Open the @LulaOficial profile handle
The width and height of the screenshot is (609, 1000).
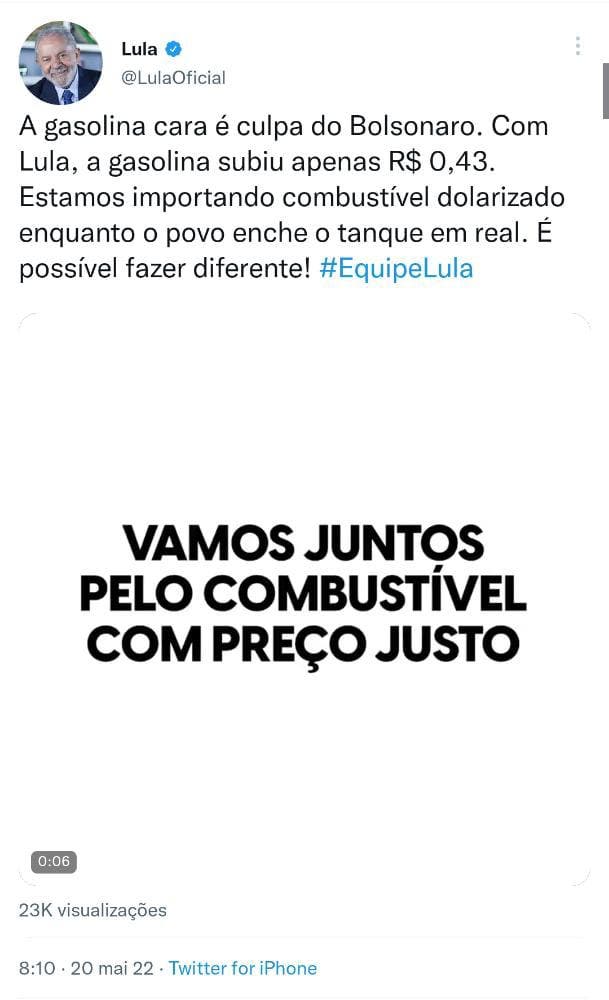173,77
